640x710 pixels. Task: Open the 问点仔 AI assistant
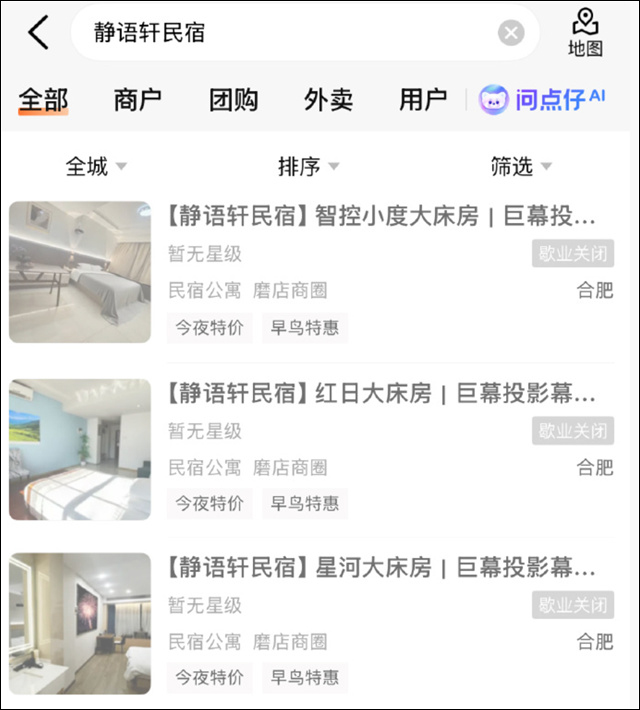pyautogui.click(x=542, y=99)
